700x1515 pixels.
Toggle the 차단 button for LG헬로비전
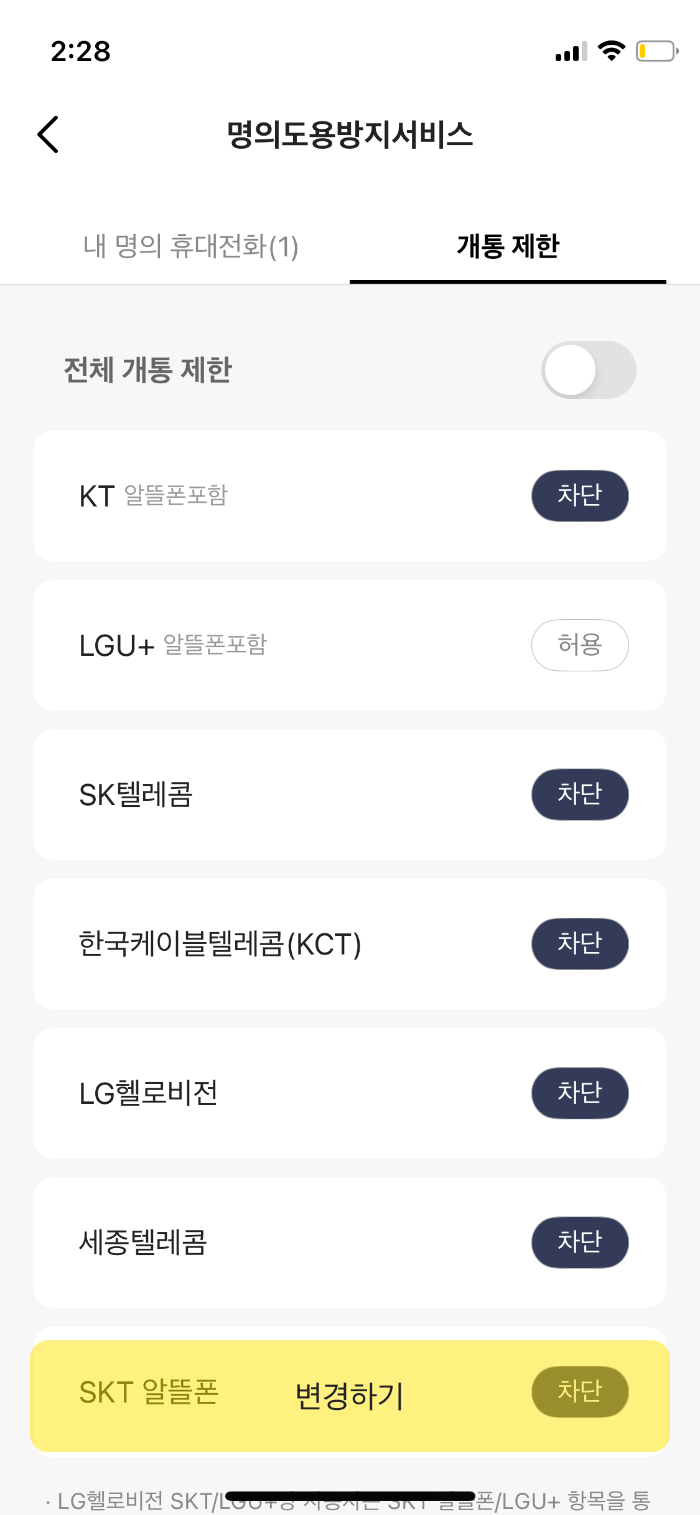[579, 1092]
